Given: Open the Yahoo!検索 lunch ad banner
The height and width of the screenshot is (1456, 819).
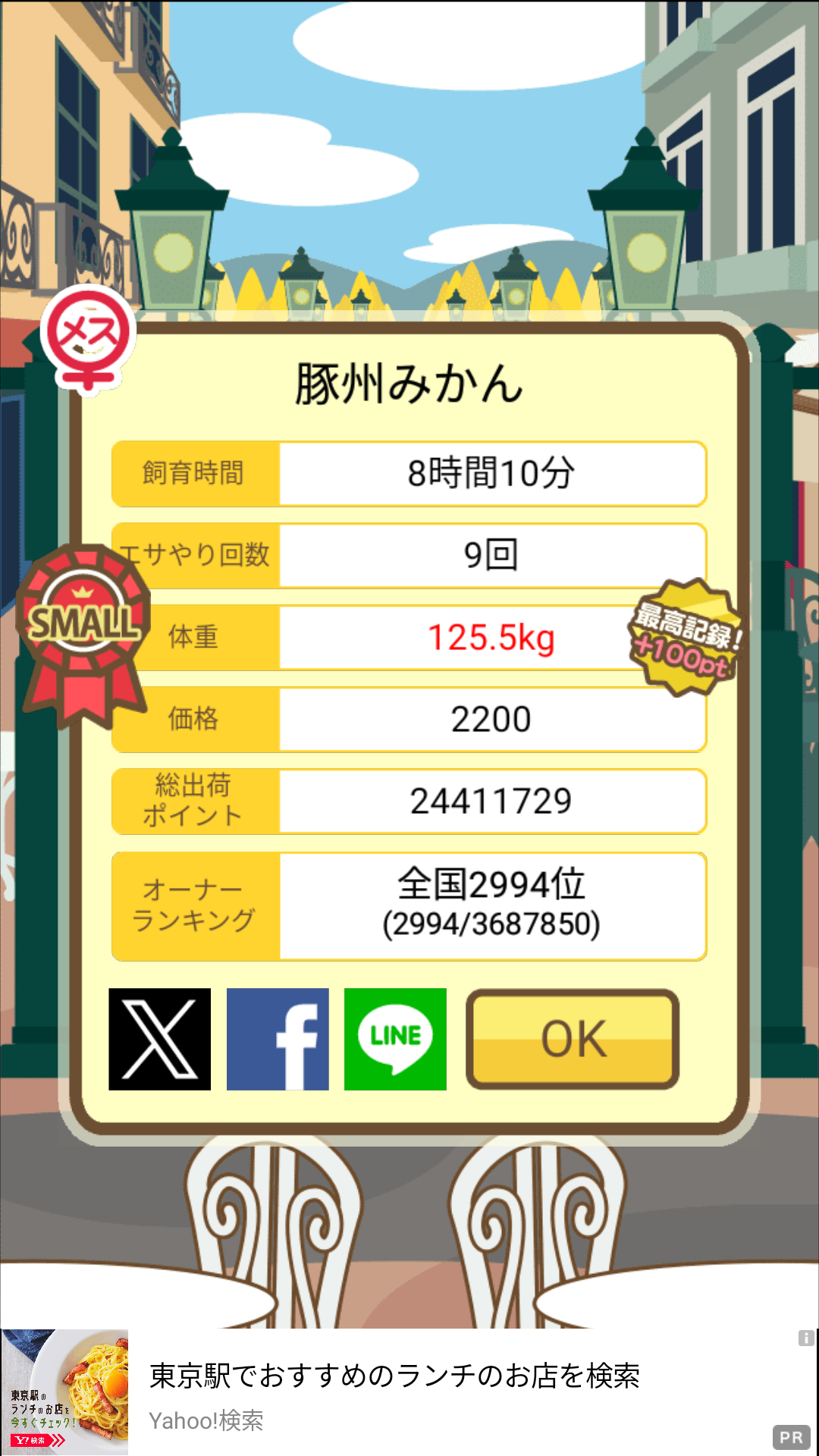Looking at the screenshot, I should click(409, 1392).
